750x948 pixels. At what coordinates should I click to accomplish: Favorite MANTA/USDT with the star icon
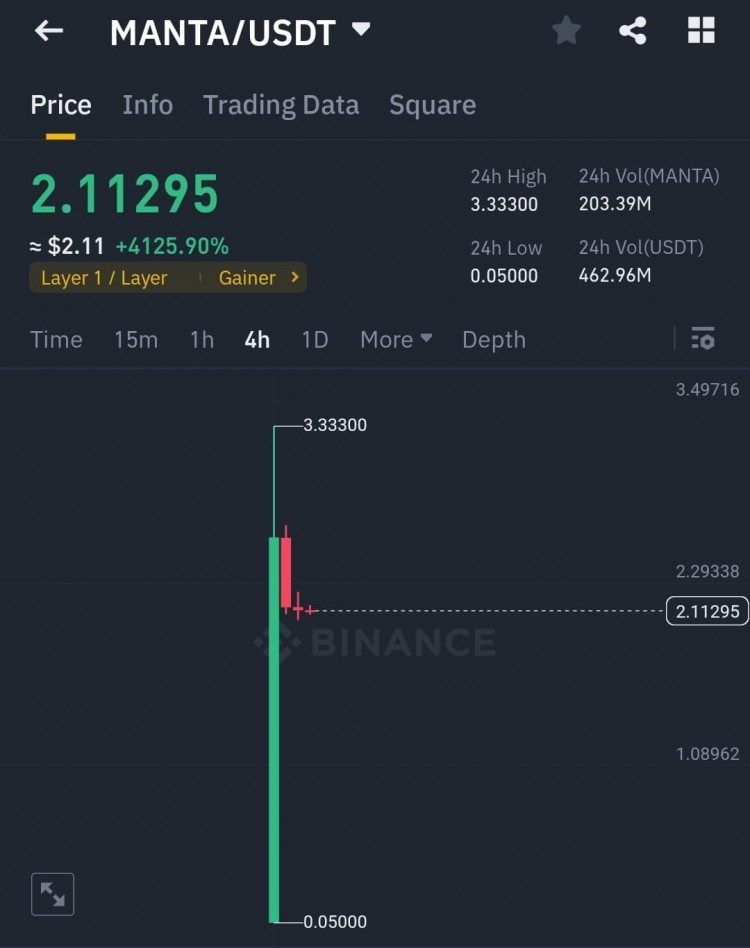pyautogui.click(x=566, y=30)
